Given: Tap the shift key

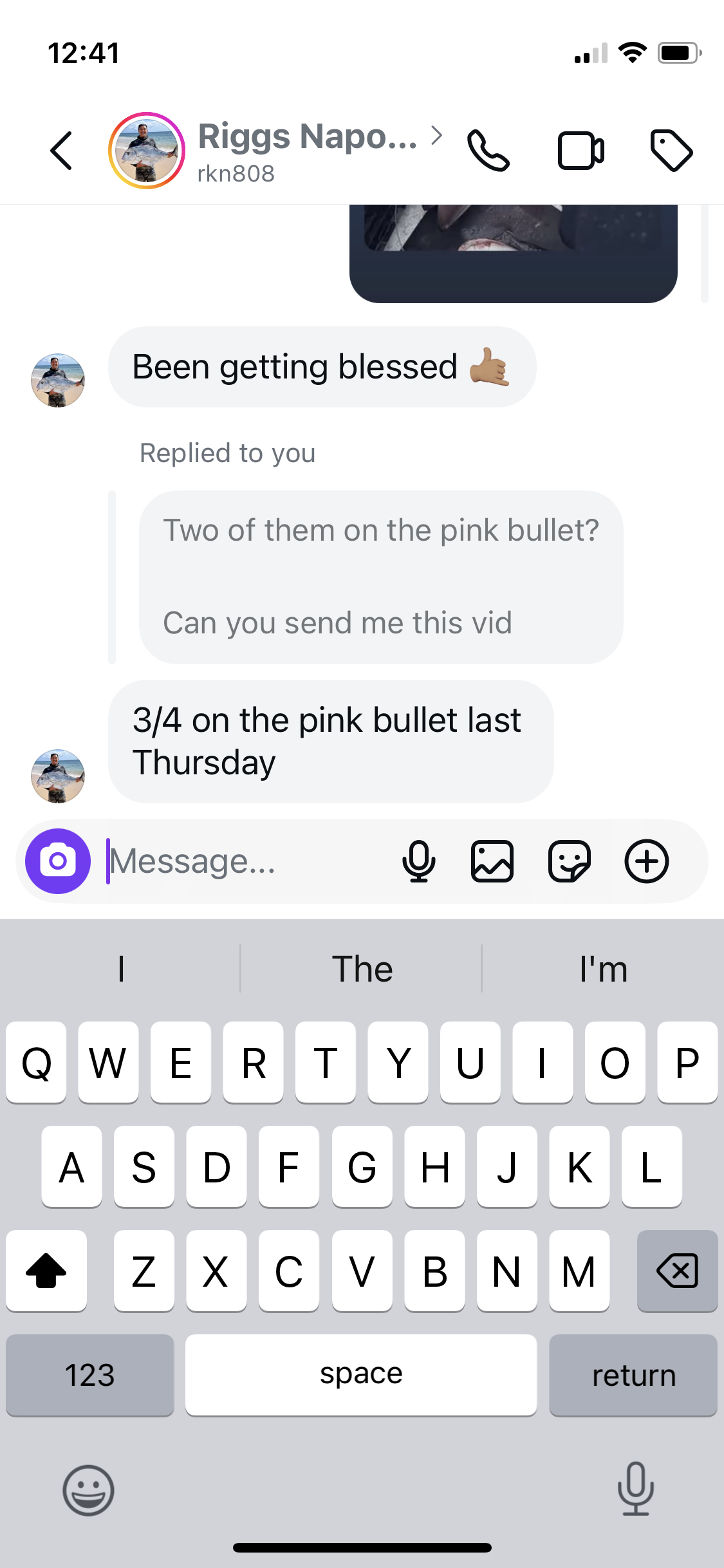Looking at the screenshot, I should coord(46,1271).
